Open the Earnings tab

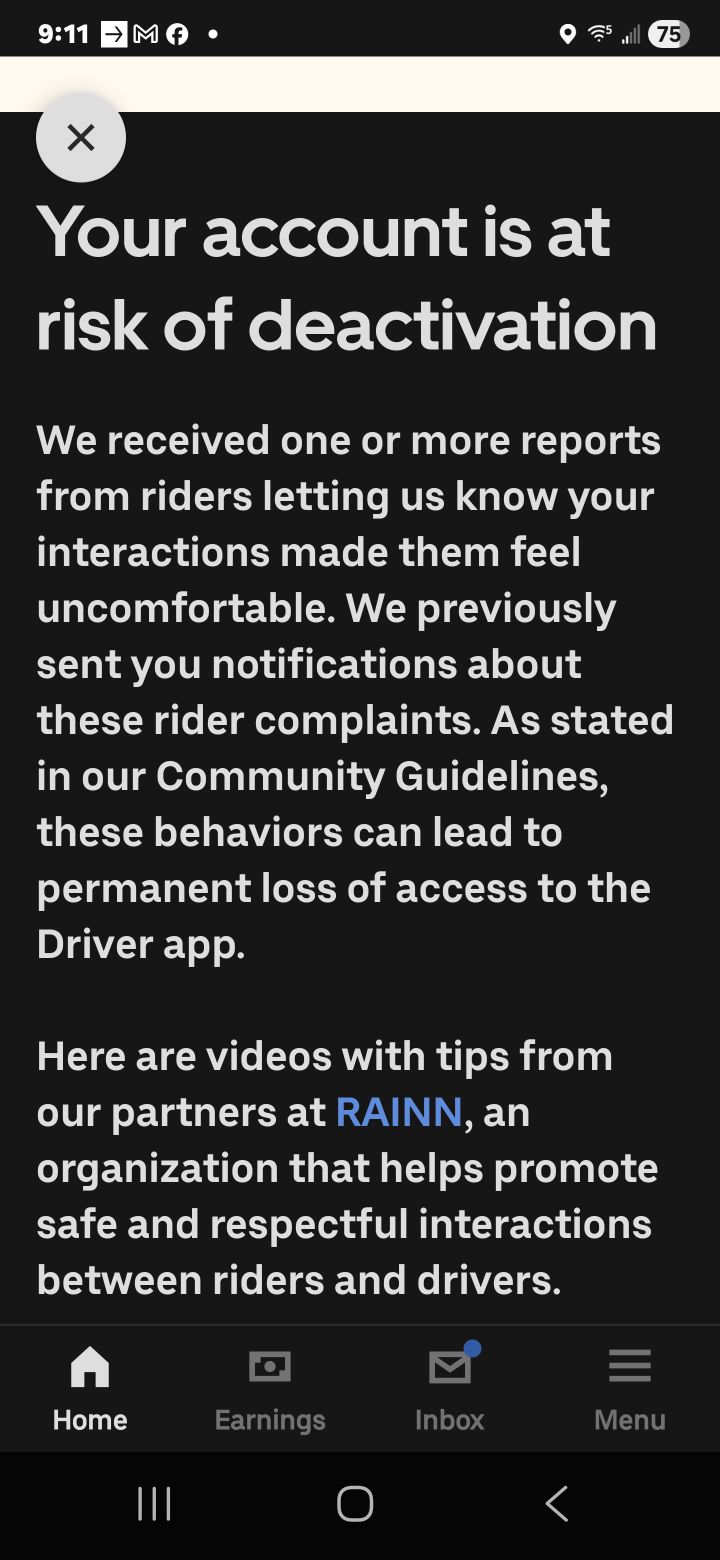click(x=270, y=1388)
